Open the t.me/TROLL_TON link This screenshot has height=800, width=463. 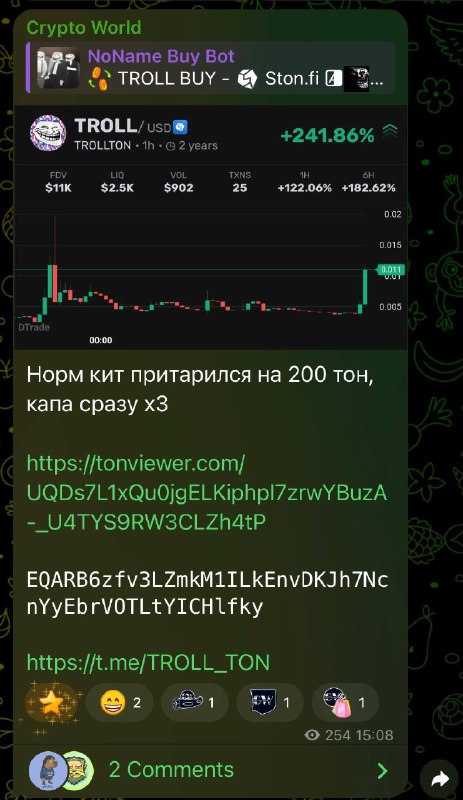(148, 662)
